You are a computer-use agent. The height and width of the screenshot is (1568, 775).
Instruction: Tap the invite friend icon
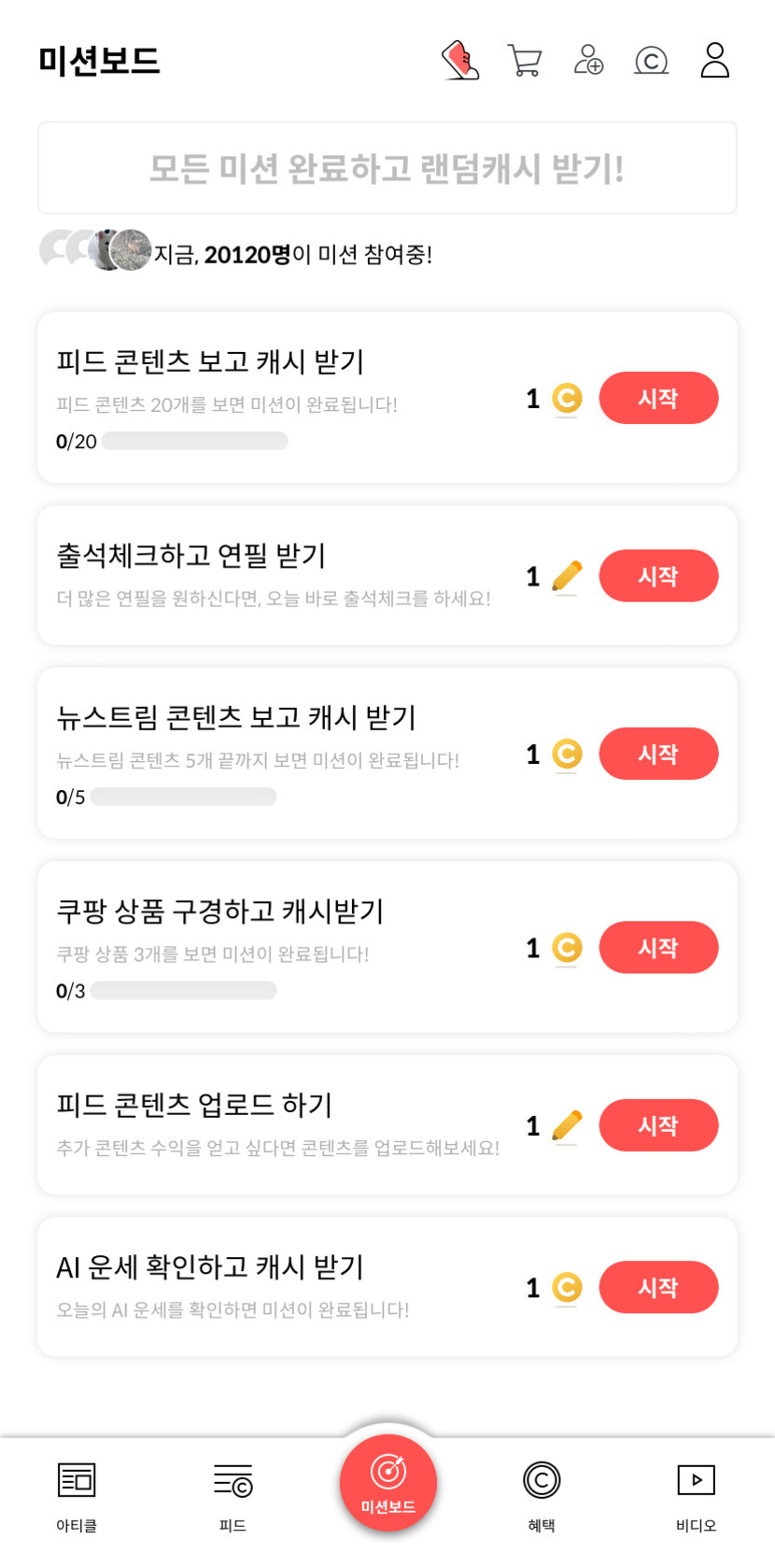click(x=588, y=61)
